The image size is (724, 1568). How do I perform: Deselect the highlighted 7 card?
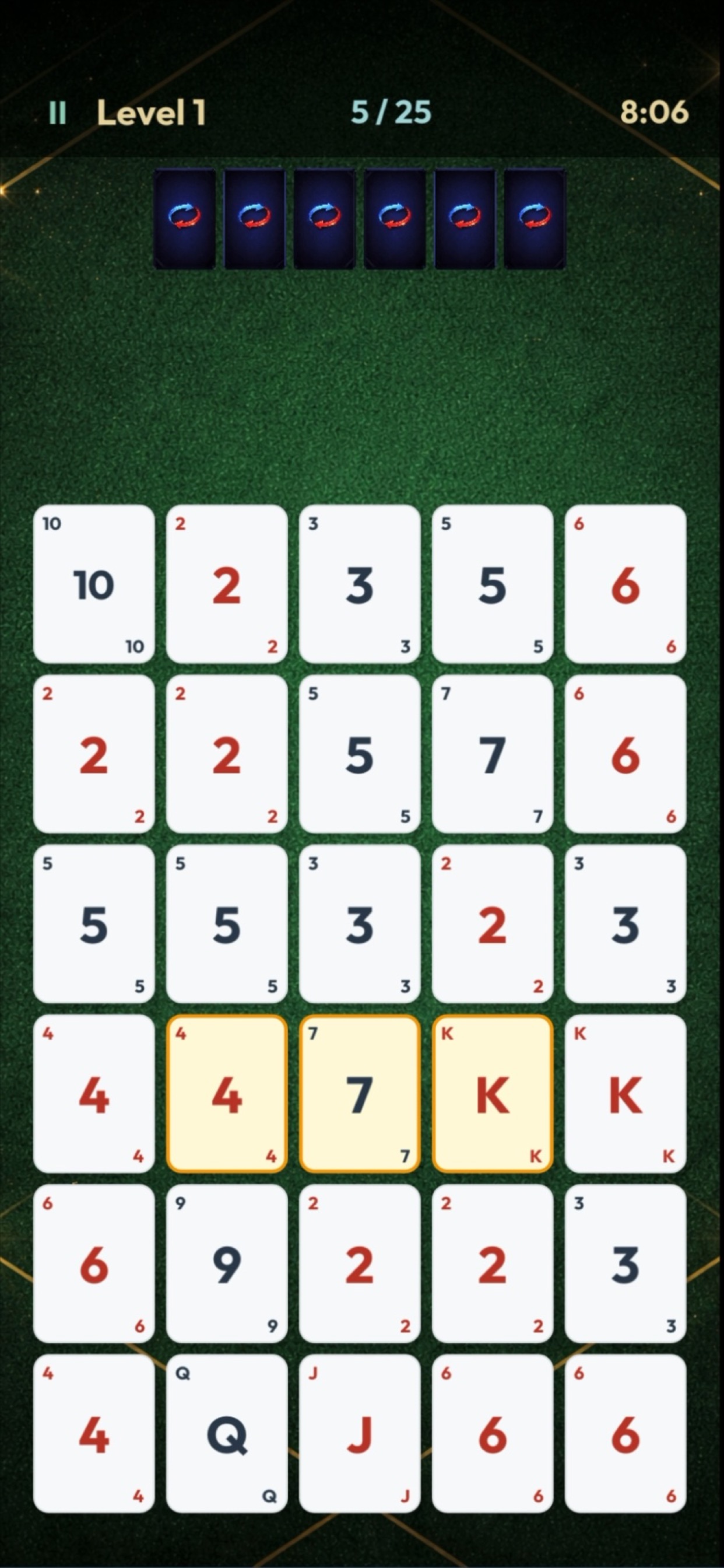pyautogui.click(x=359, y=1094)
